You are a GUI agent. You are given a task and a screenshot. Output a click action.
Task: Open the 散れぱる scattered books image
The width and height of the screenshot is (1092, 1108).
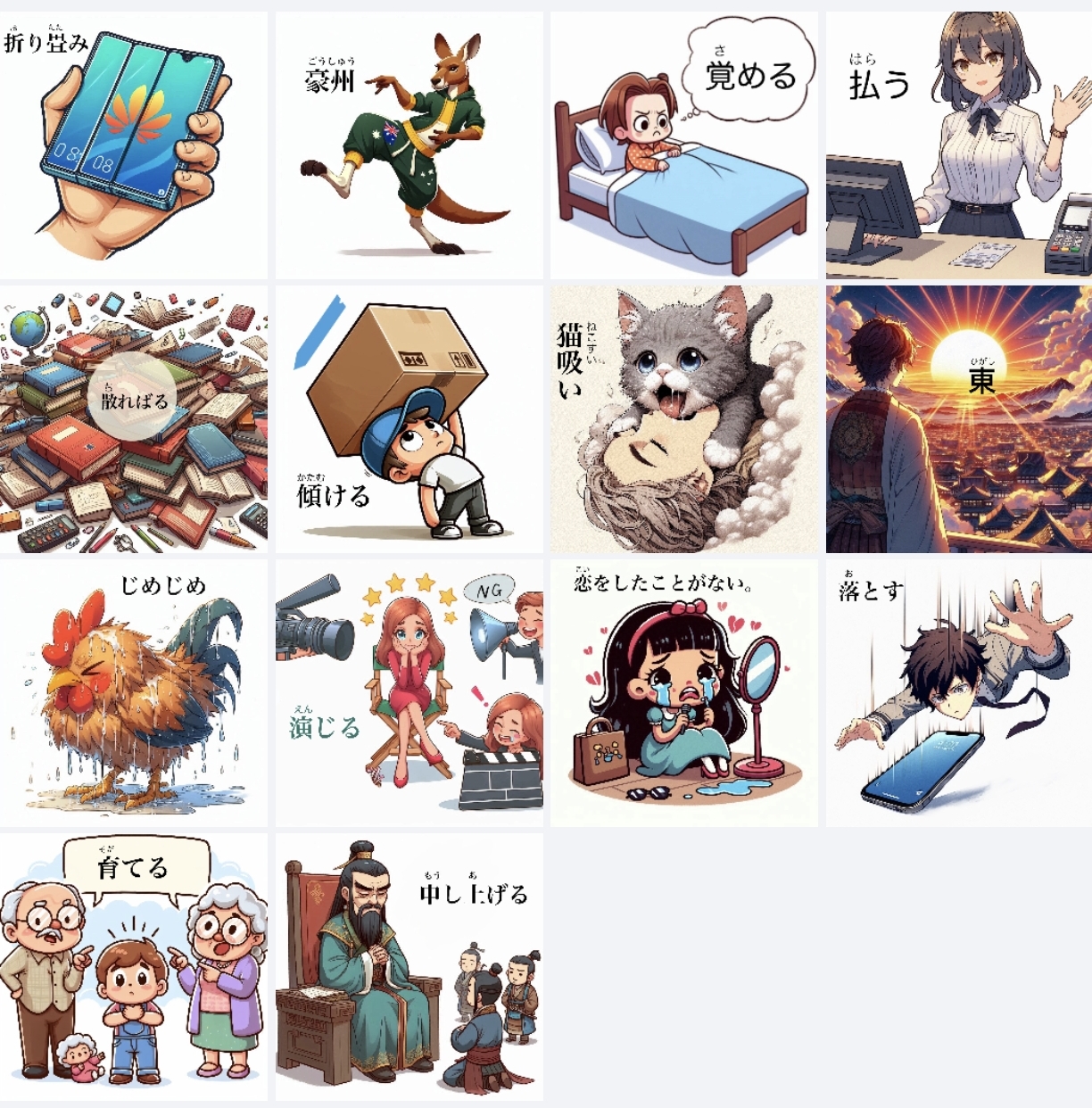(134, 419)
